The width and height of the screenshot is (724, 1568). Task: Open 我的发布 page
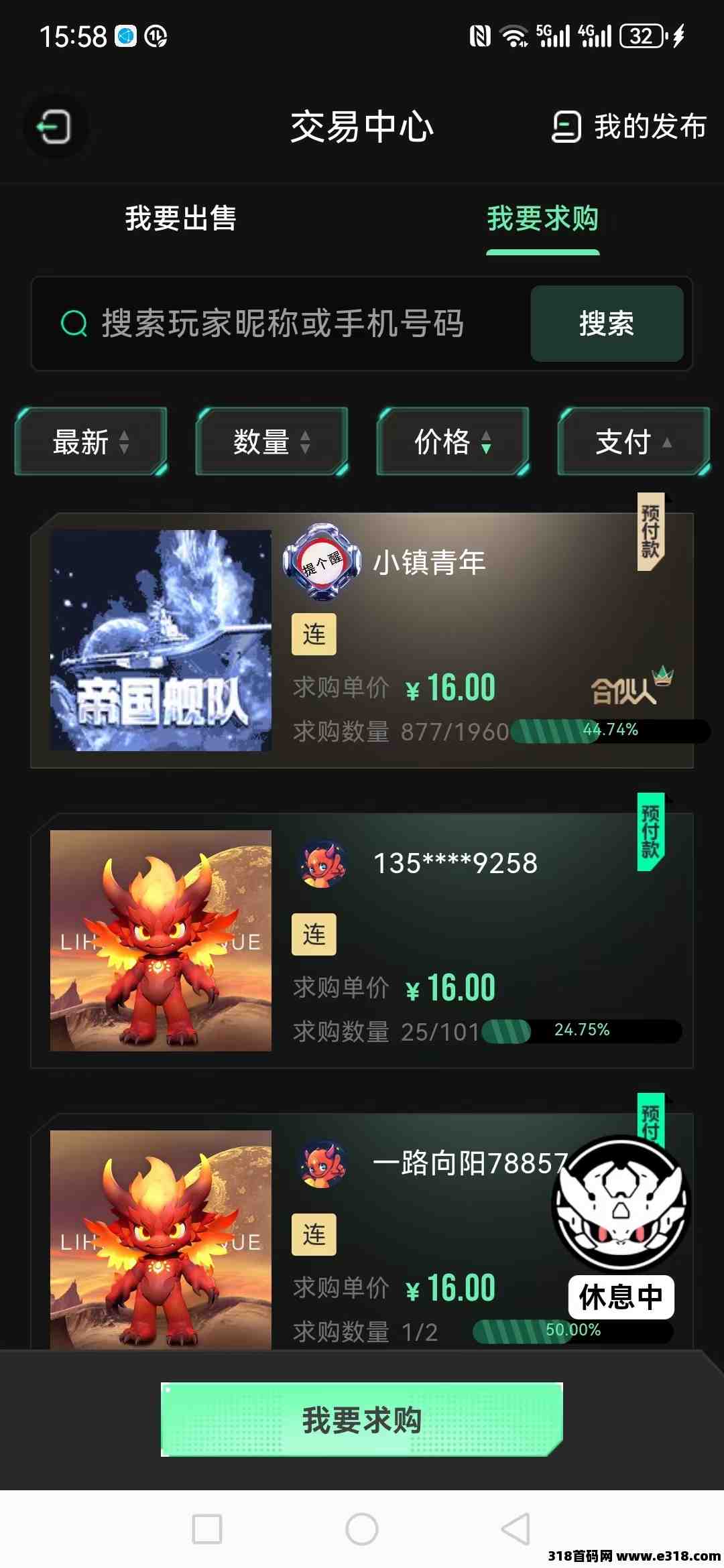click(629, 127)
